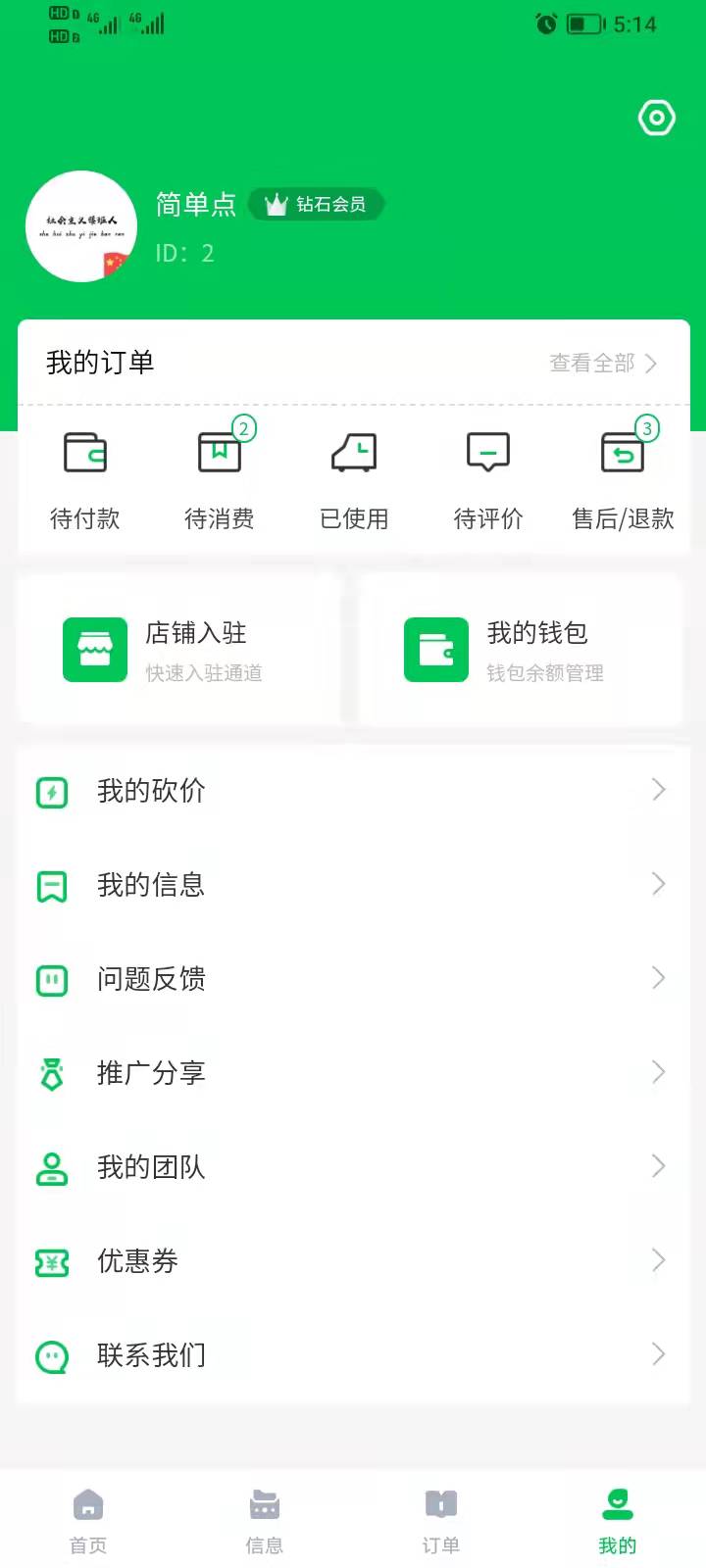The height and width of the screenshot is (1568, 706).
Task: Click the 优惠券 coupon ticket icon
Action: point(51,1261)
